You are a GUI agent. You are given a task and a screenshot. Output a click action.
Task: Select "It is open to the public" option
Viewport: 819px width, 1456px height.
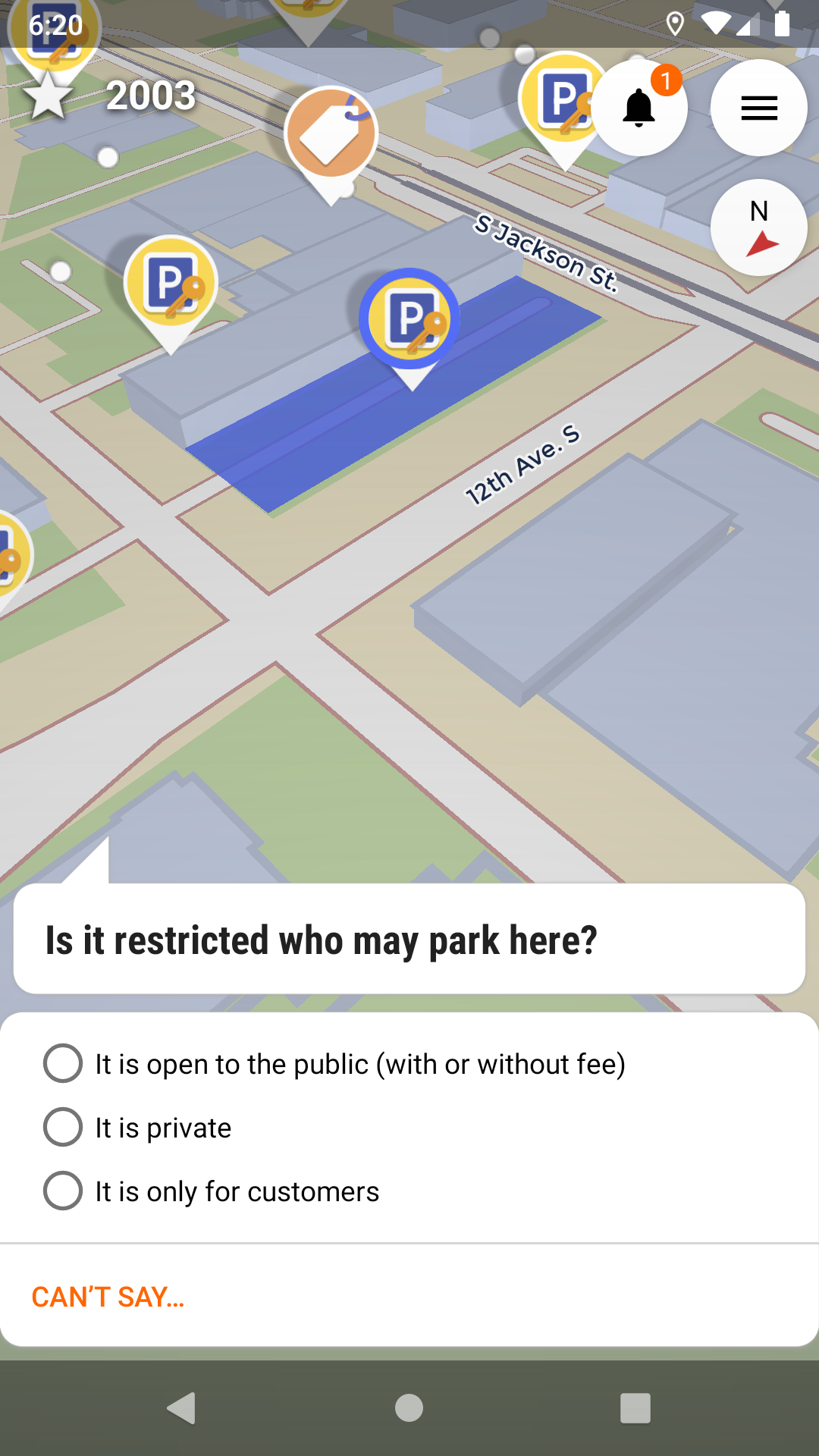63,1063
